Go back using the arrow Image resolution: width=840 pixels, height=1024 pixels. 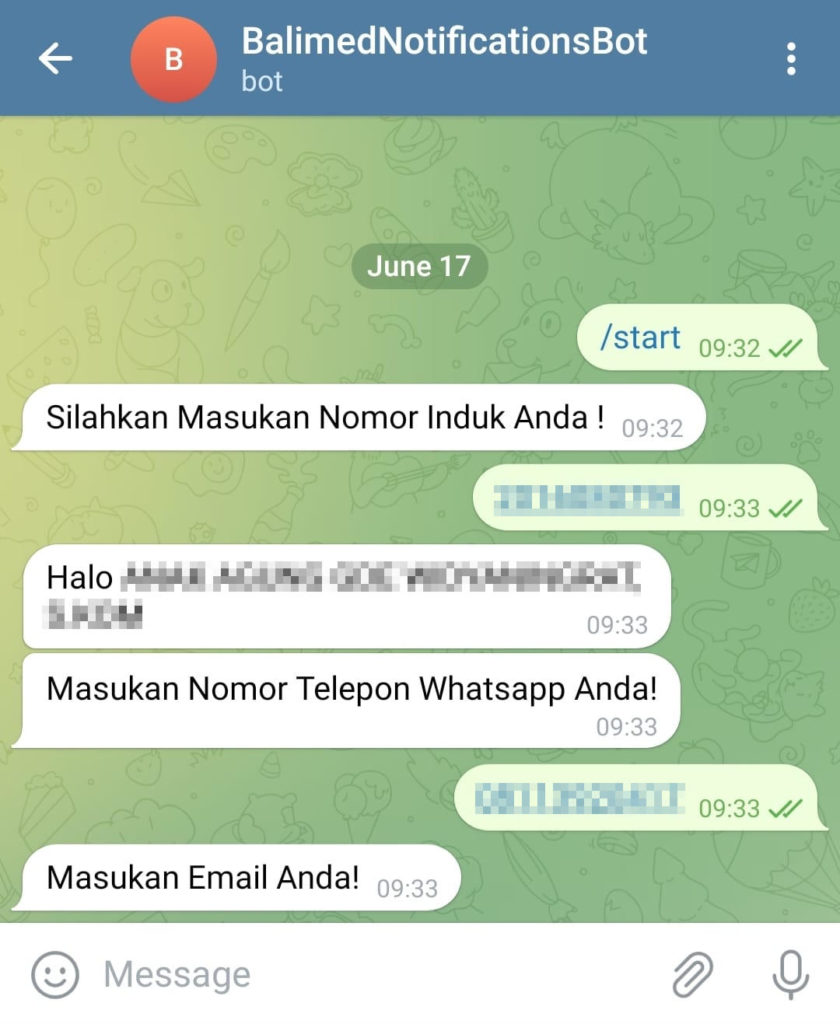pos(55,59)
